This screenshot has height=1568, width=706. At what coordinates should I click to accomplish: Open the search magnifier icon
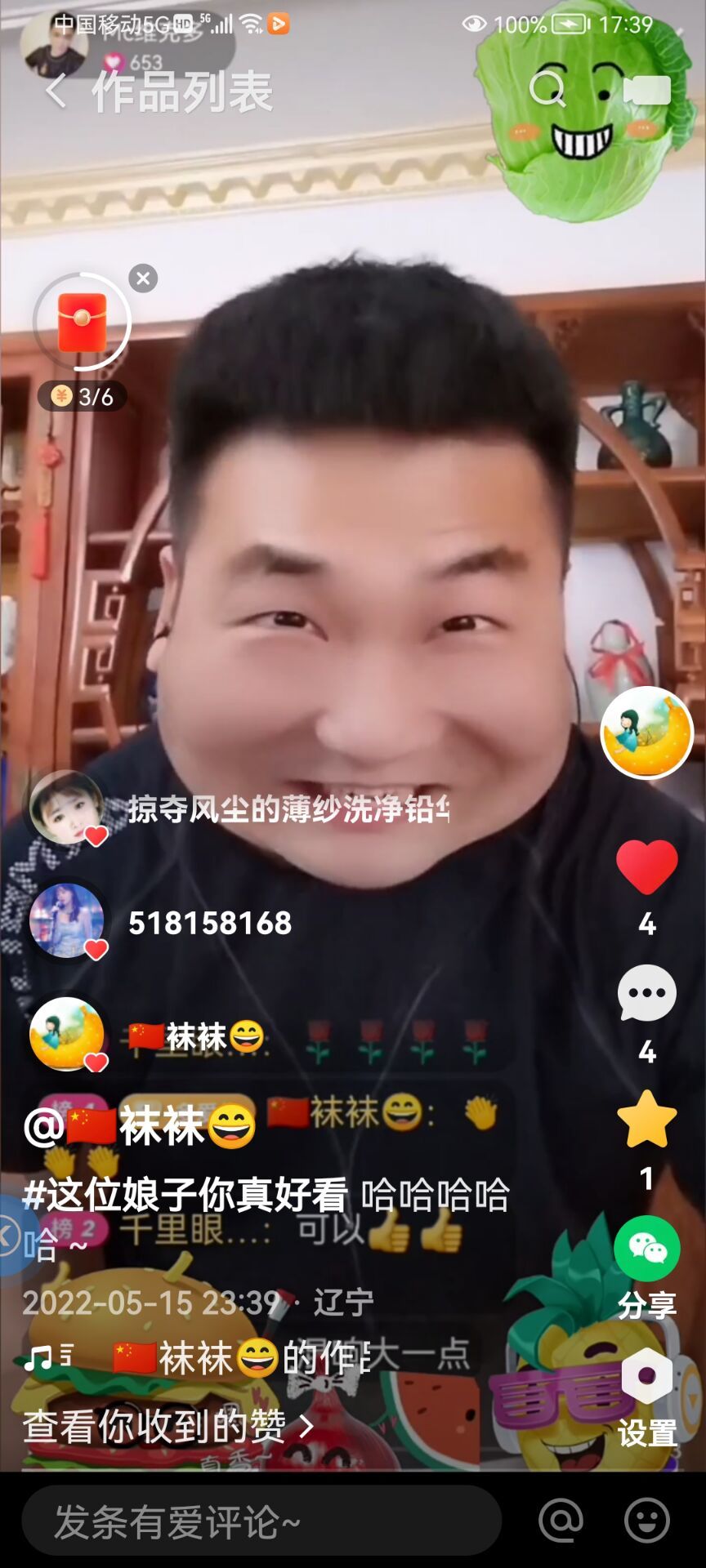pyautogui.click(x=547, y=88)
